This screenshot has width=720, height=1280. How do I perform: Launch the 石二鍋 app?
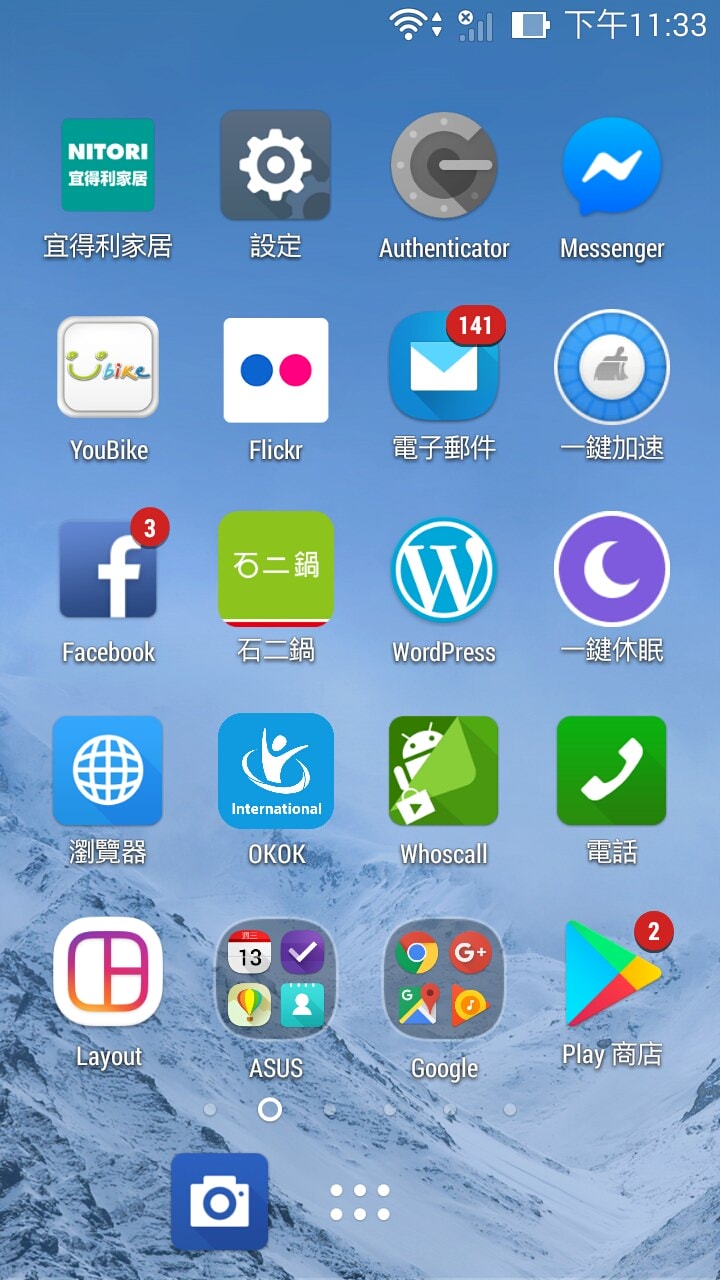275,570
